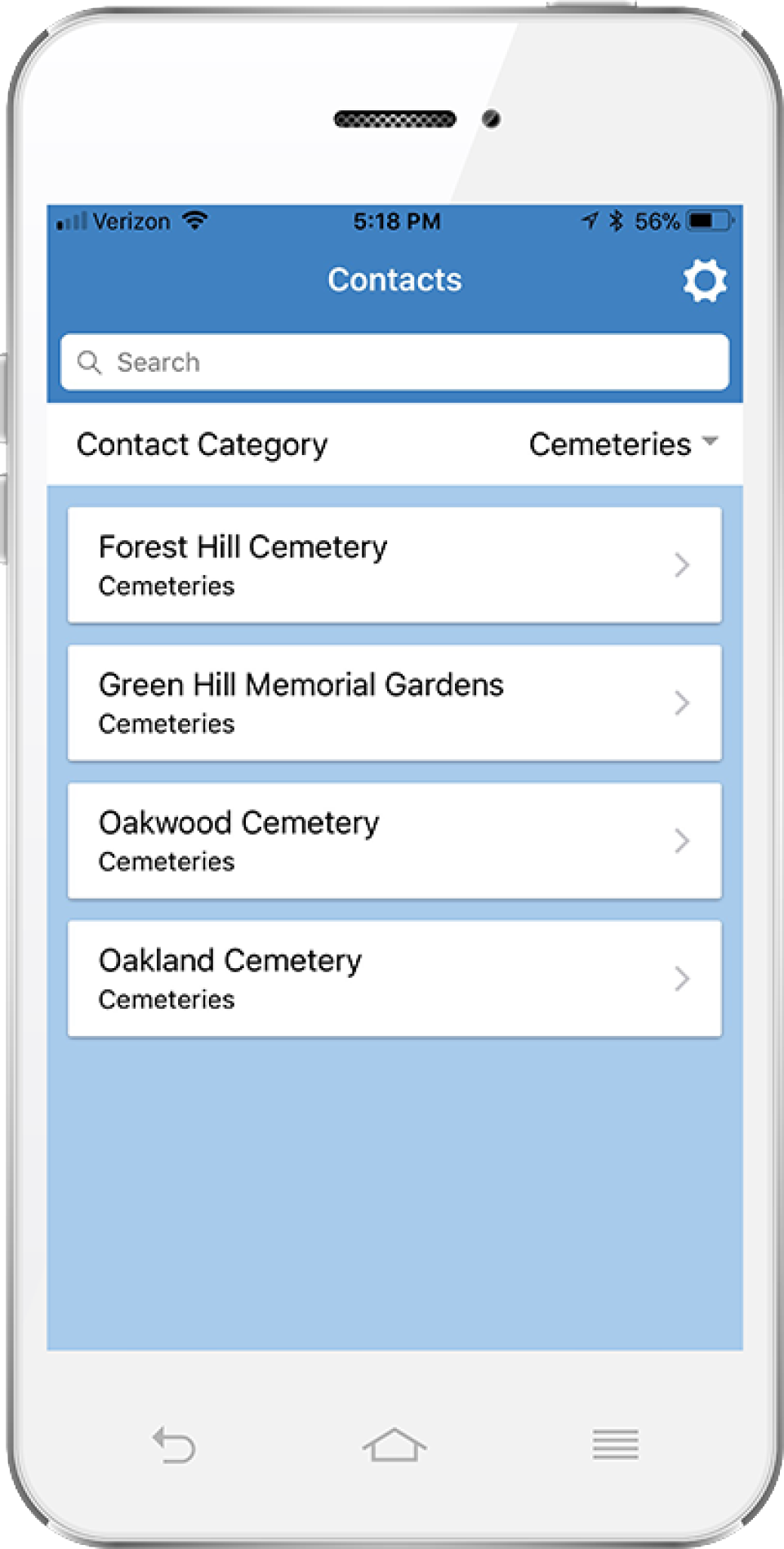
Task: Open the Settings gear icon
Action: click(x=704, y=280)
